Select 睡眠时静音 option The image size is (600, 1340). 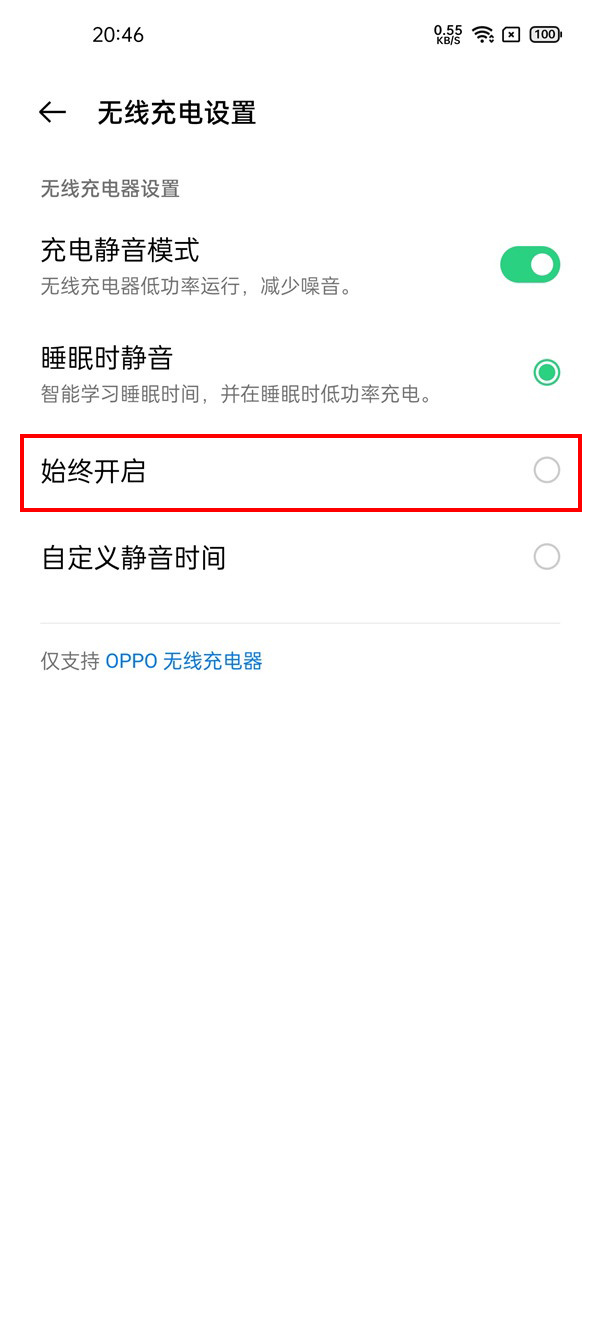[x=546, y=373]
